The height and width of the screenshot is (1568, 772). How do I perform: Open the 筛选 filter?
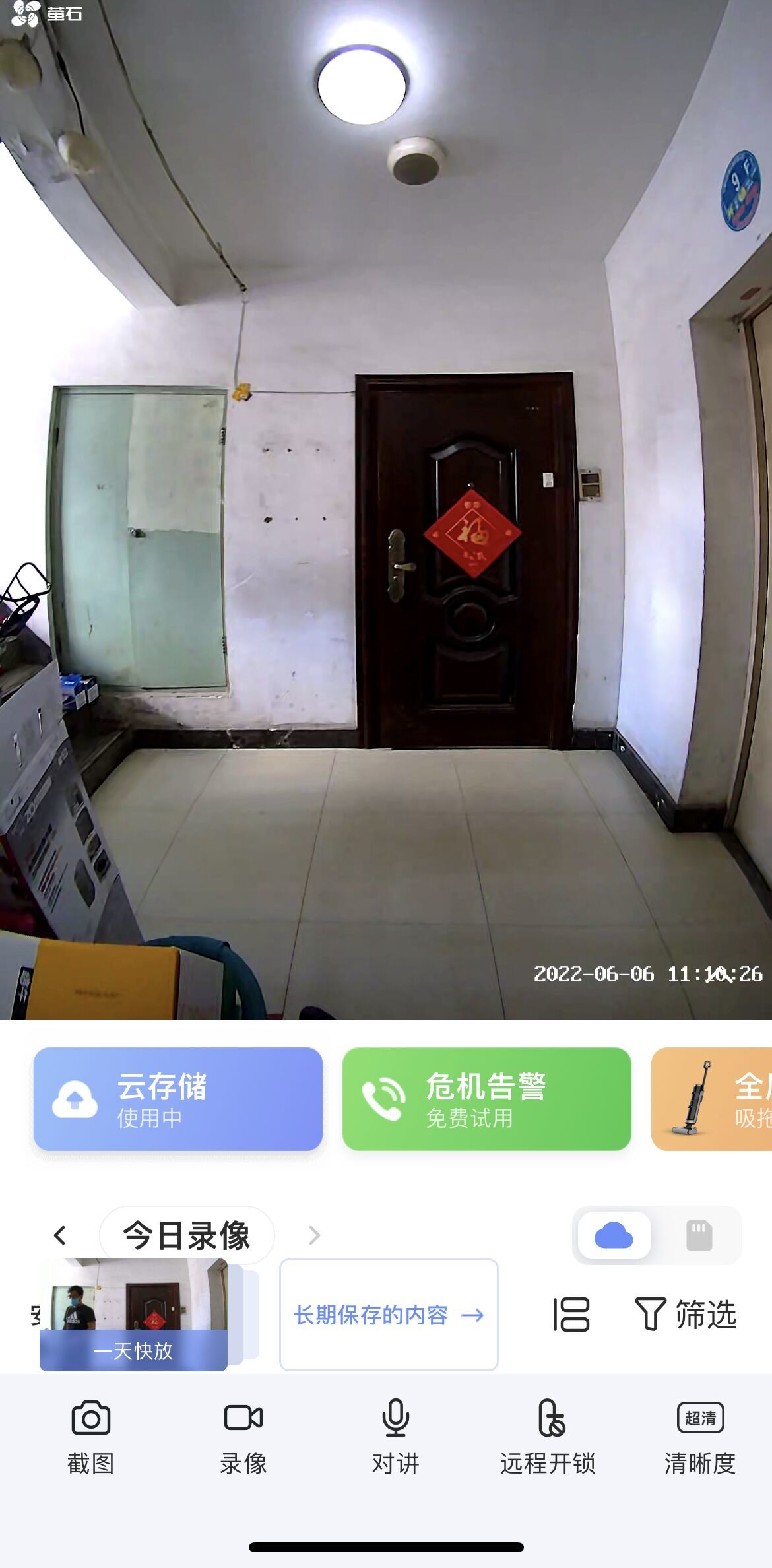click(686, 1315)
